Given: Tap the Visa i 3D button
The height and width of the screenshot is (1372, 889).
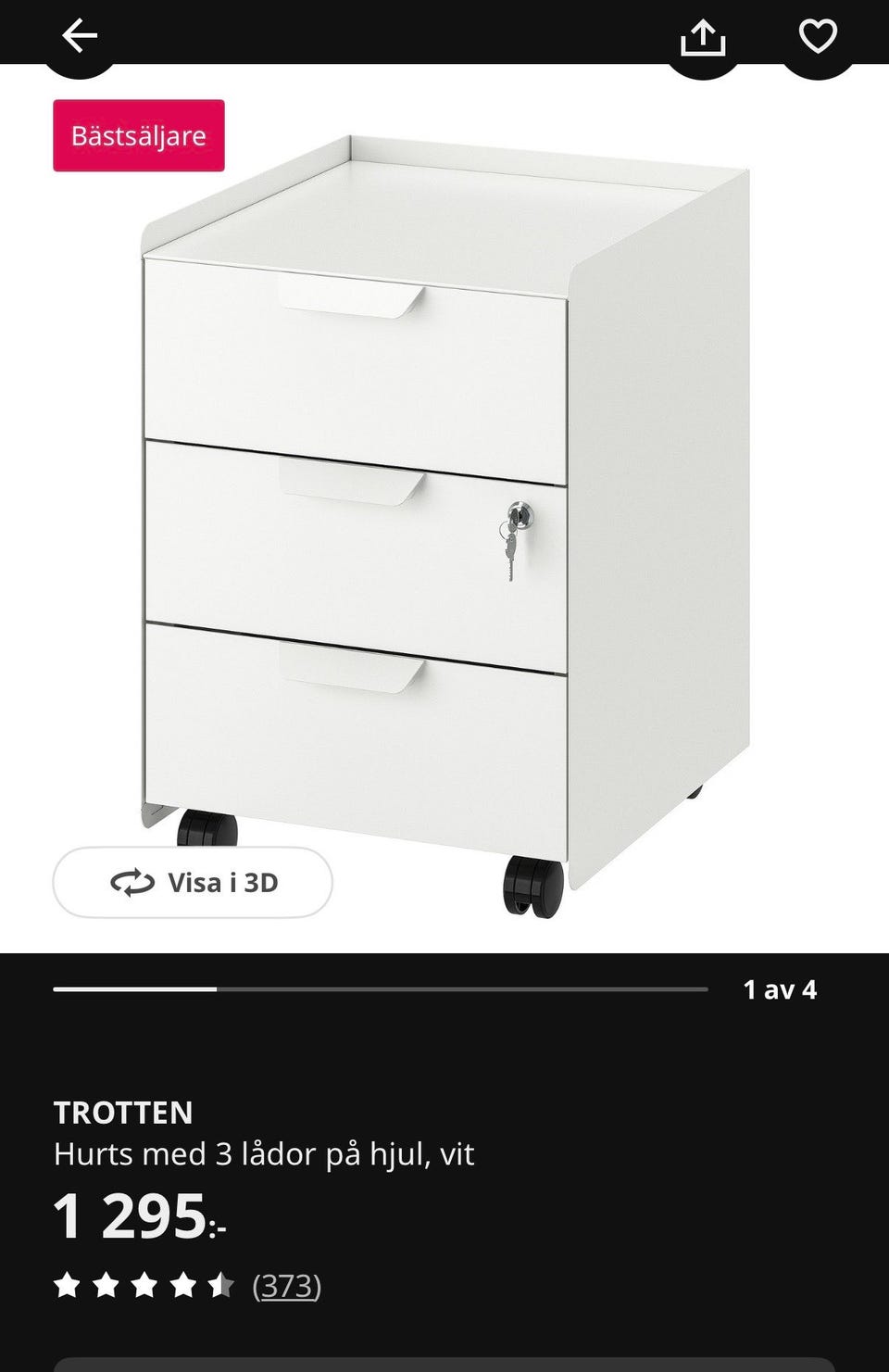Looking at the screenshot, I should point(193,882).
